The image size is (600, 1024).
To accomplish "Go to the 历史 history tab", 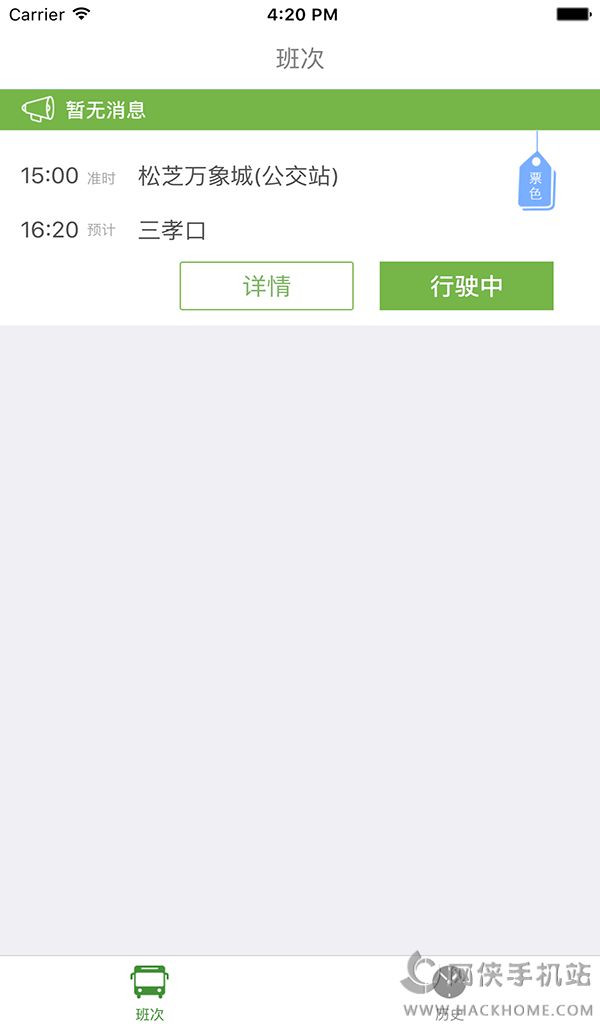I will [449, 992].
